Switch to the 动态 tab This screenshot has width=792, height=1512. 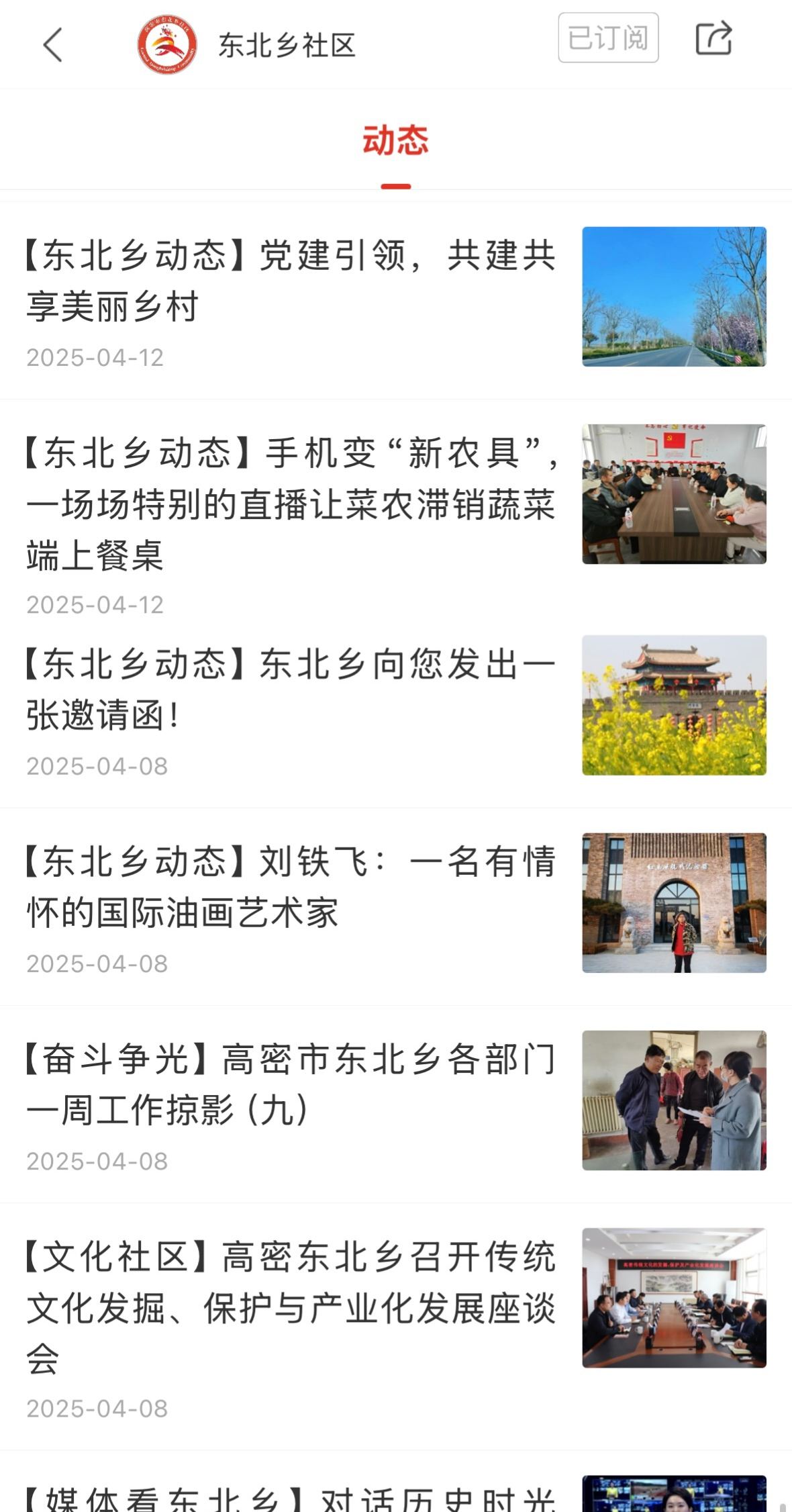click(396, 140)
